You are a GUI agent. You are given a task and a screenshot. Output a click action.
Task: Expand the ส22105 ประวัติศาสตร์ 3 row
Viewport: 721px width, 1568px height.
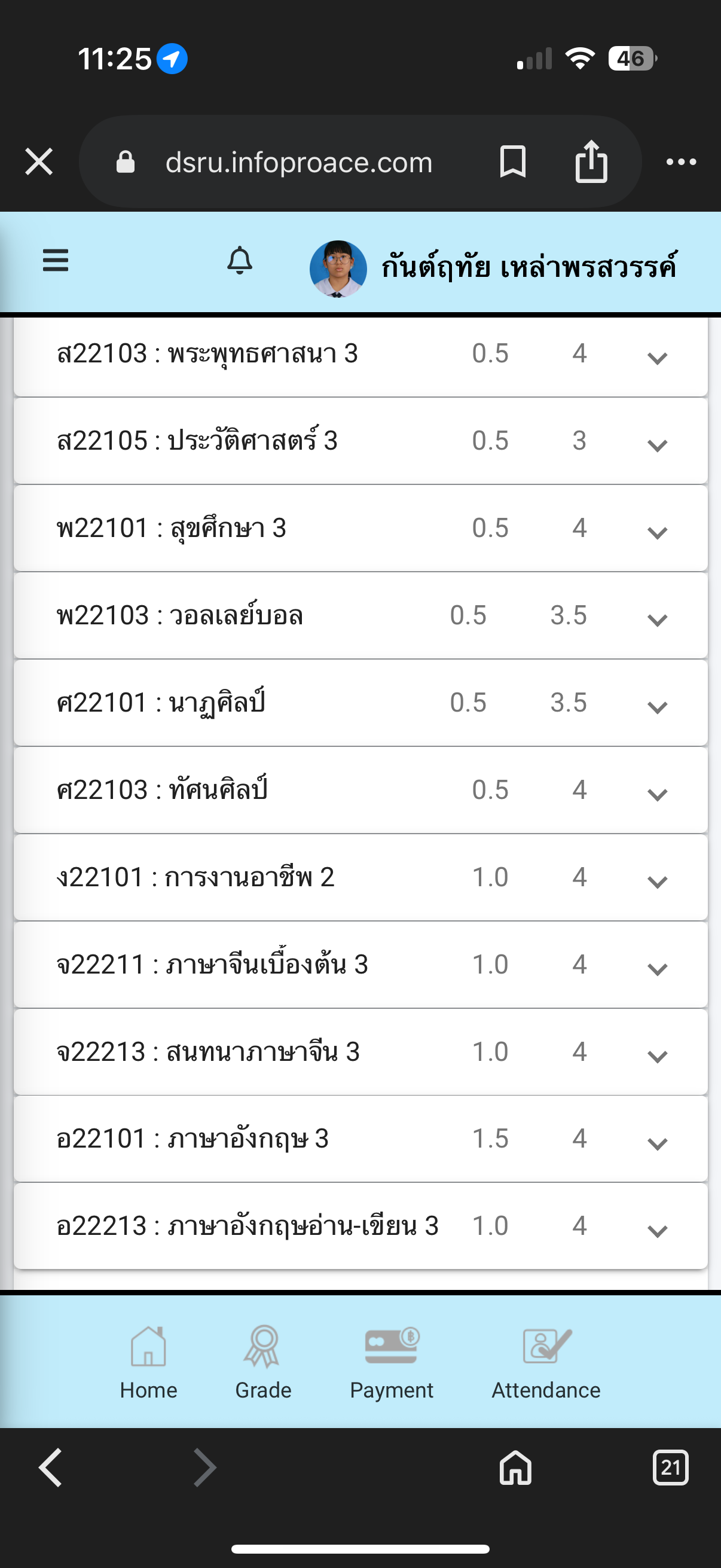[657, 445]
